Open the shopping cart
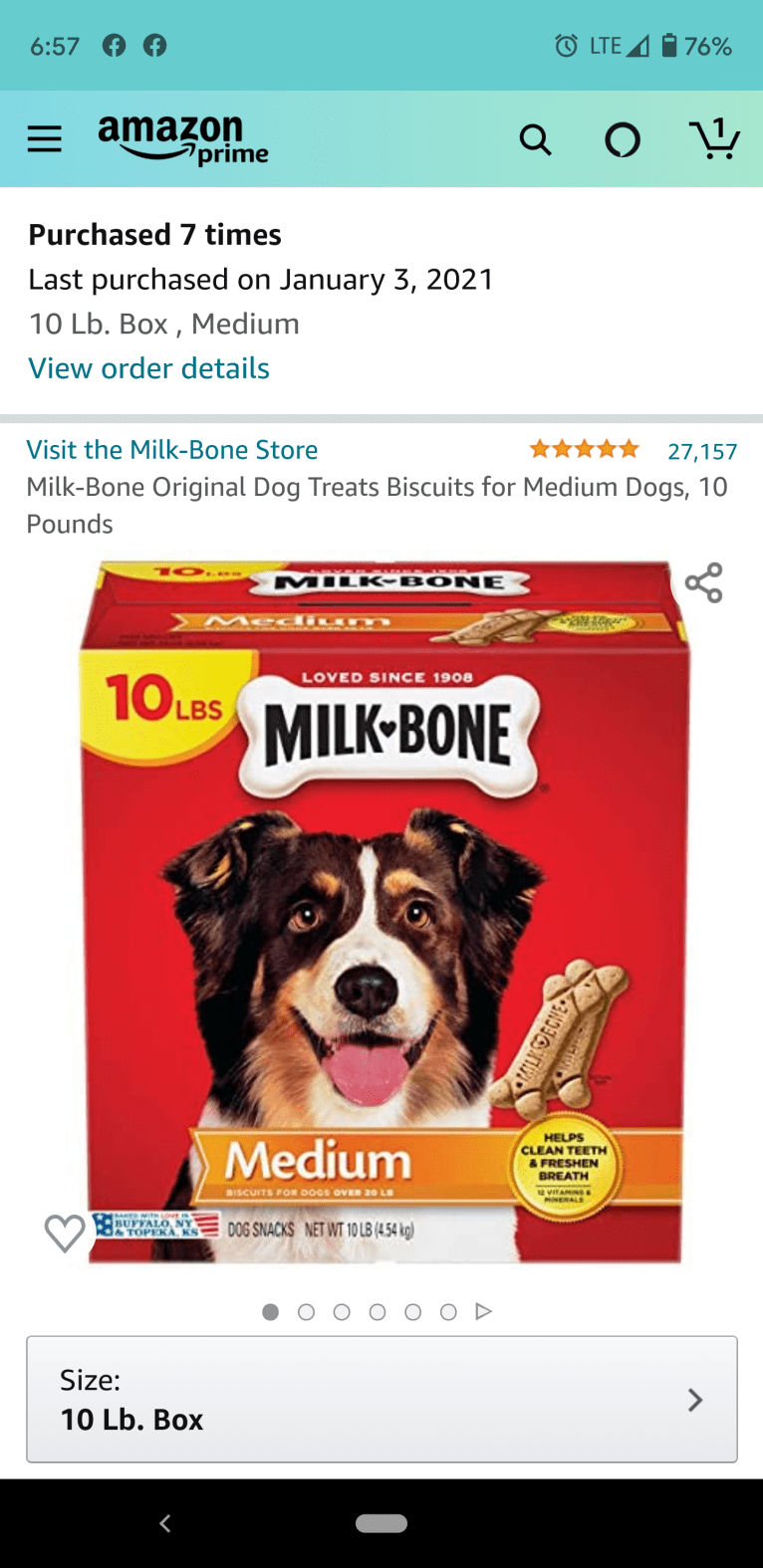The width and height of the screenshot is (763, 1568). [714, 138]
